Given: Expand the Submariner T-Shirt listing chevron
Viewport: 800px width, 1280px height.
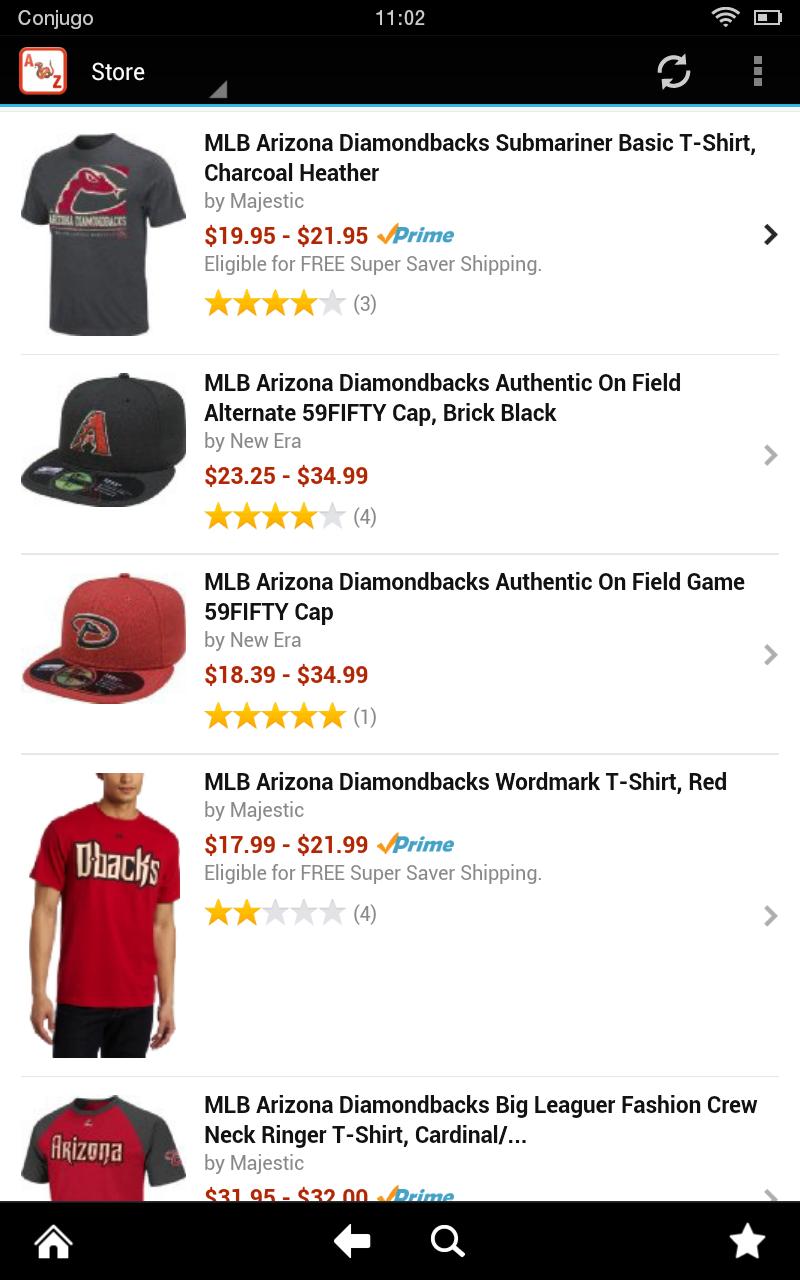Looking at the screenshot, I should (770, 234).
